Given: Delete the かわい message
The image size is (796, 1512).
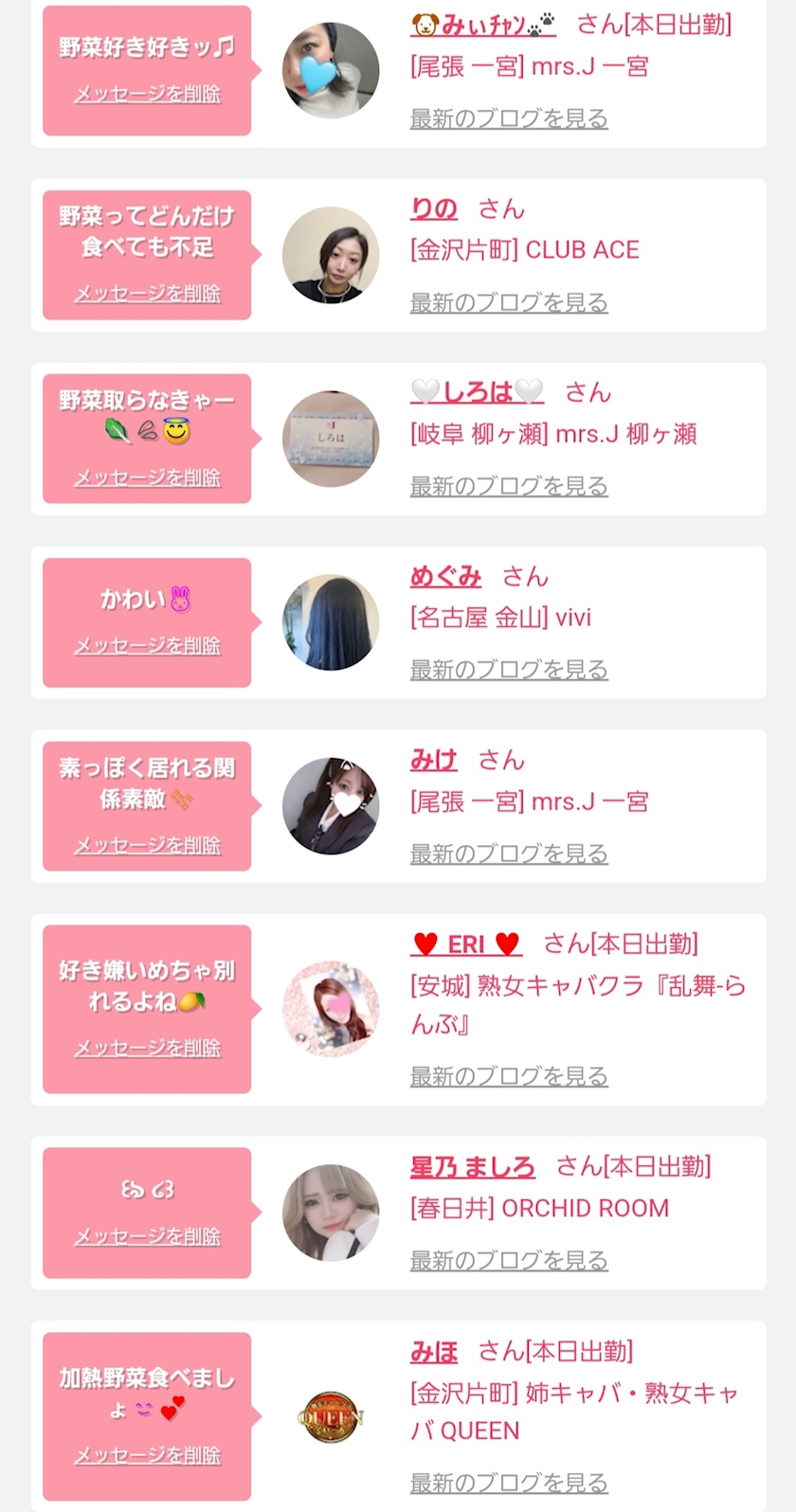Looking at the screenshot, I should pyautogui.click(x=148, y=645).
